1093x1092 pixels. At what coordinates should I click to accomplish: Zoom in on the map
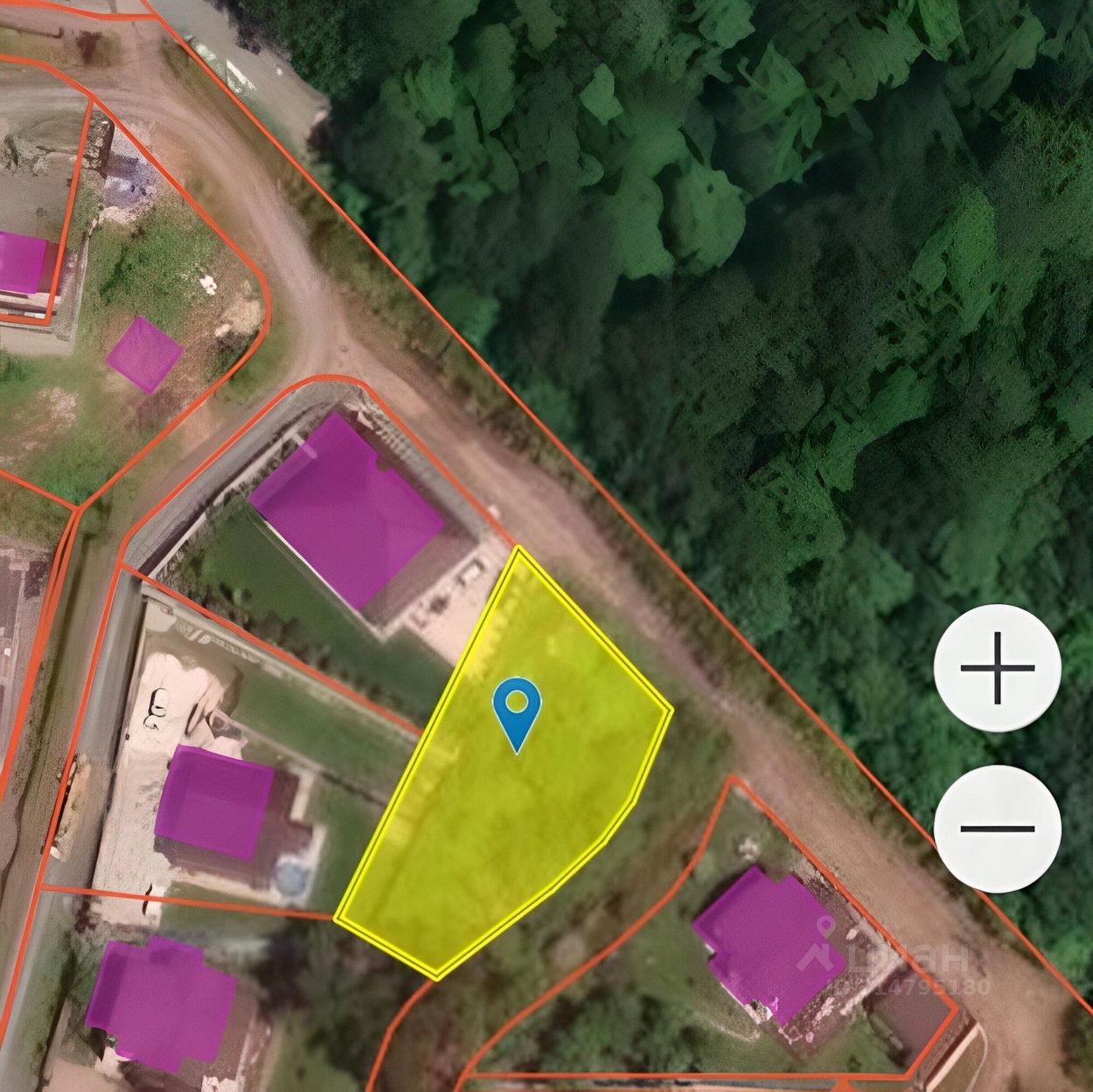[x=997, y=668]
